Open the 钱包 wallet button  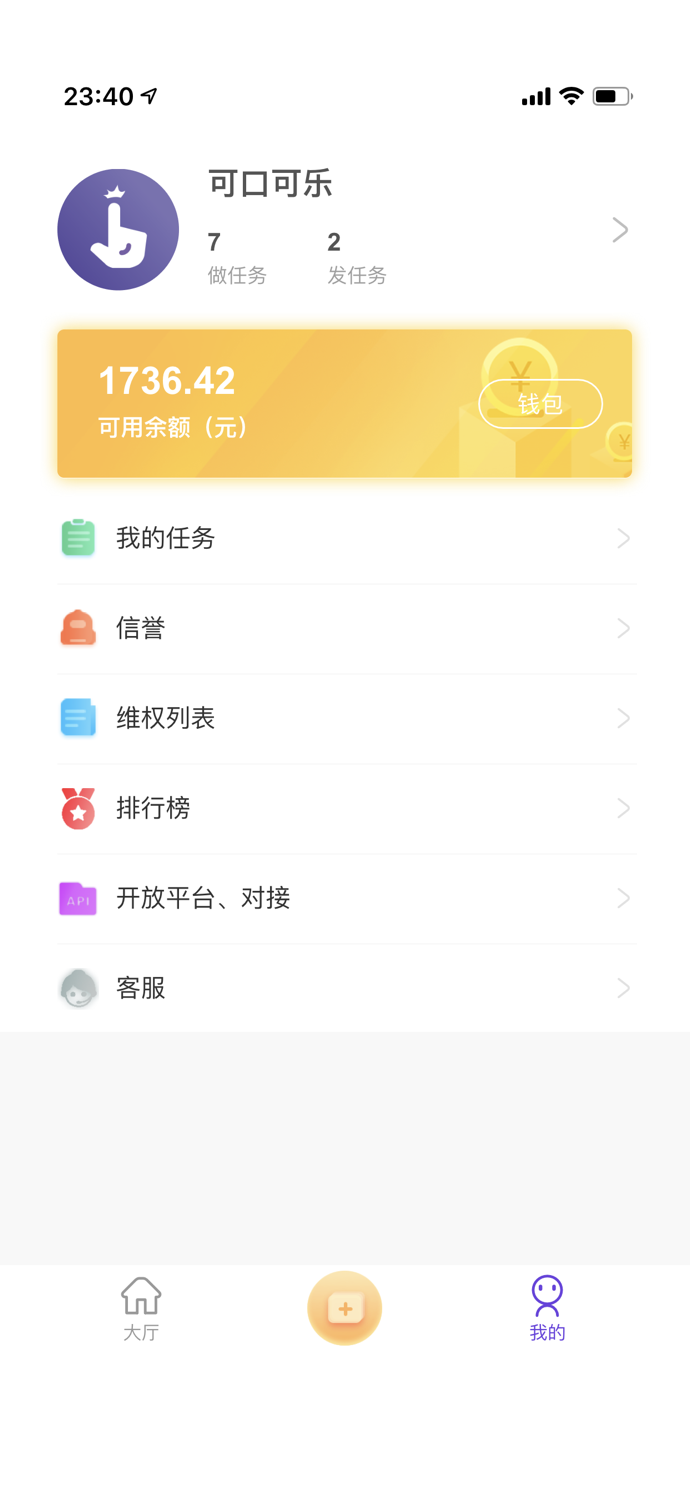pos(540,404)
